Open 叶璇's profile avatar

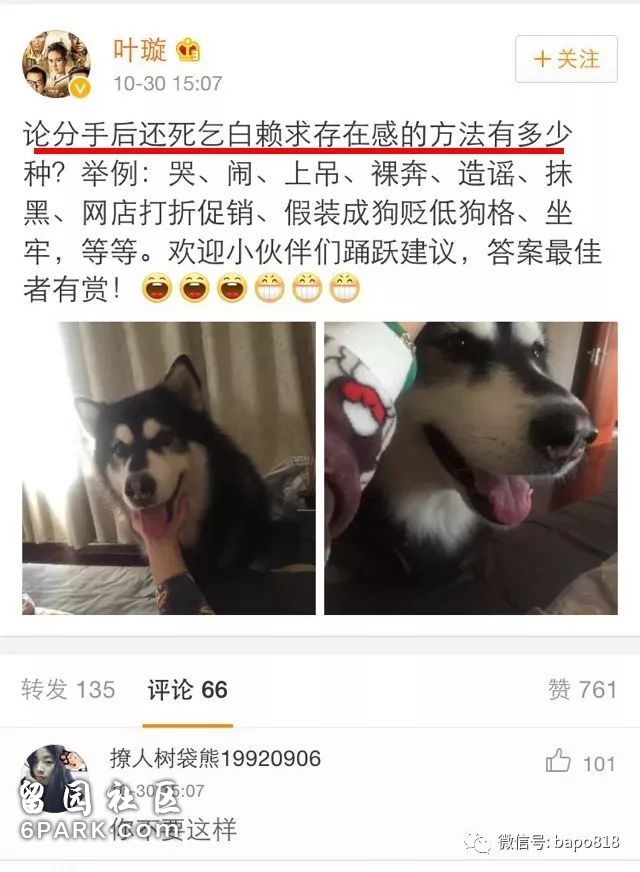[56, 64]
